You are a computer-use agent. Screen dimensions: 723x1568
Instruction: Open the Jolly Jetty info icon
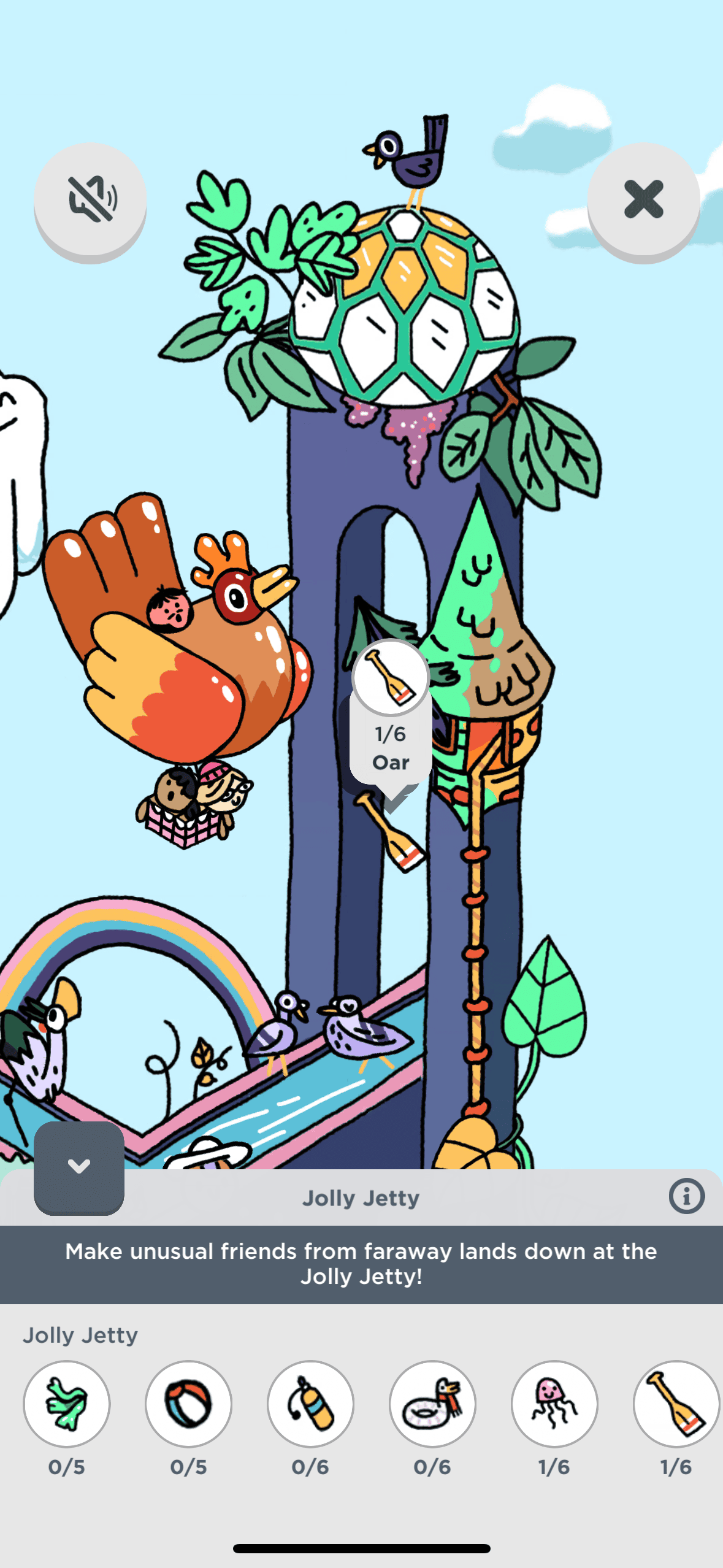[686, 1196]
